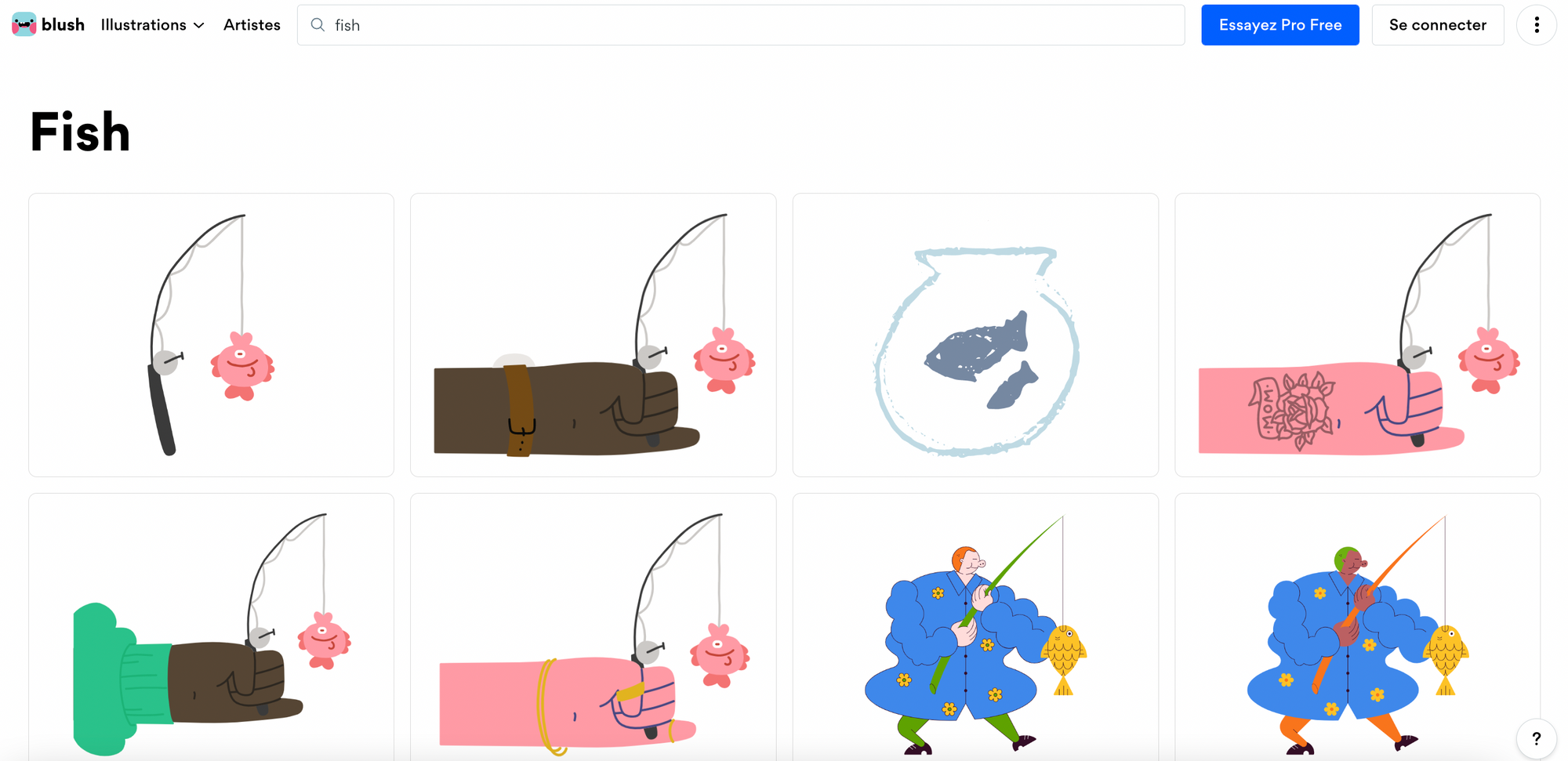Image resolution: width=1568 pixels, height=761 pixels.
Task: Open the blush home logo
Action: click(x=49, y=25)
